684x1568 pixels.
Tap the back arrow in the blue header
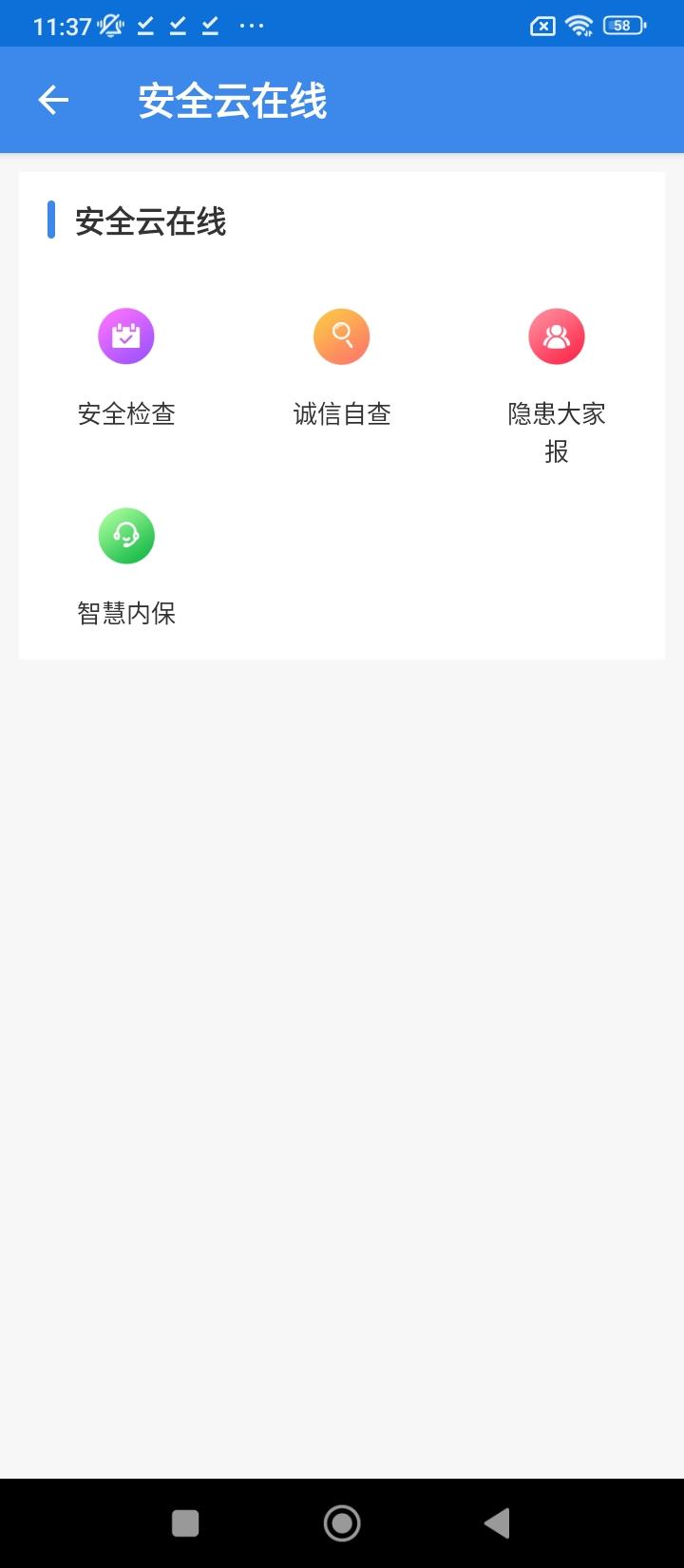pyautogui.click(x=52, y=99)
